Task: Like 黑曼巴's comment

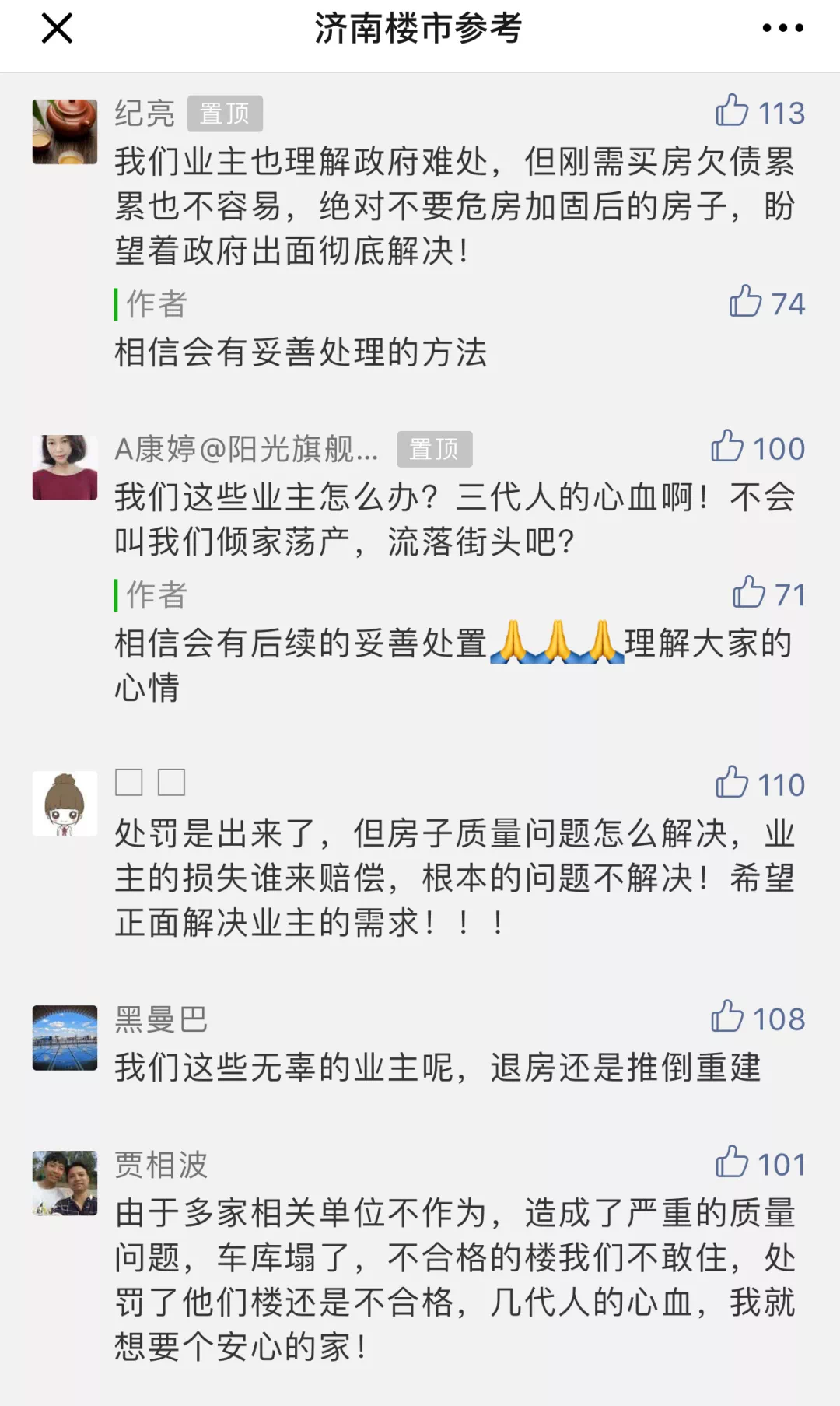Action: tap(727, 1017)
